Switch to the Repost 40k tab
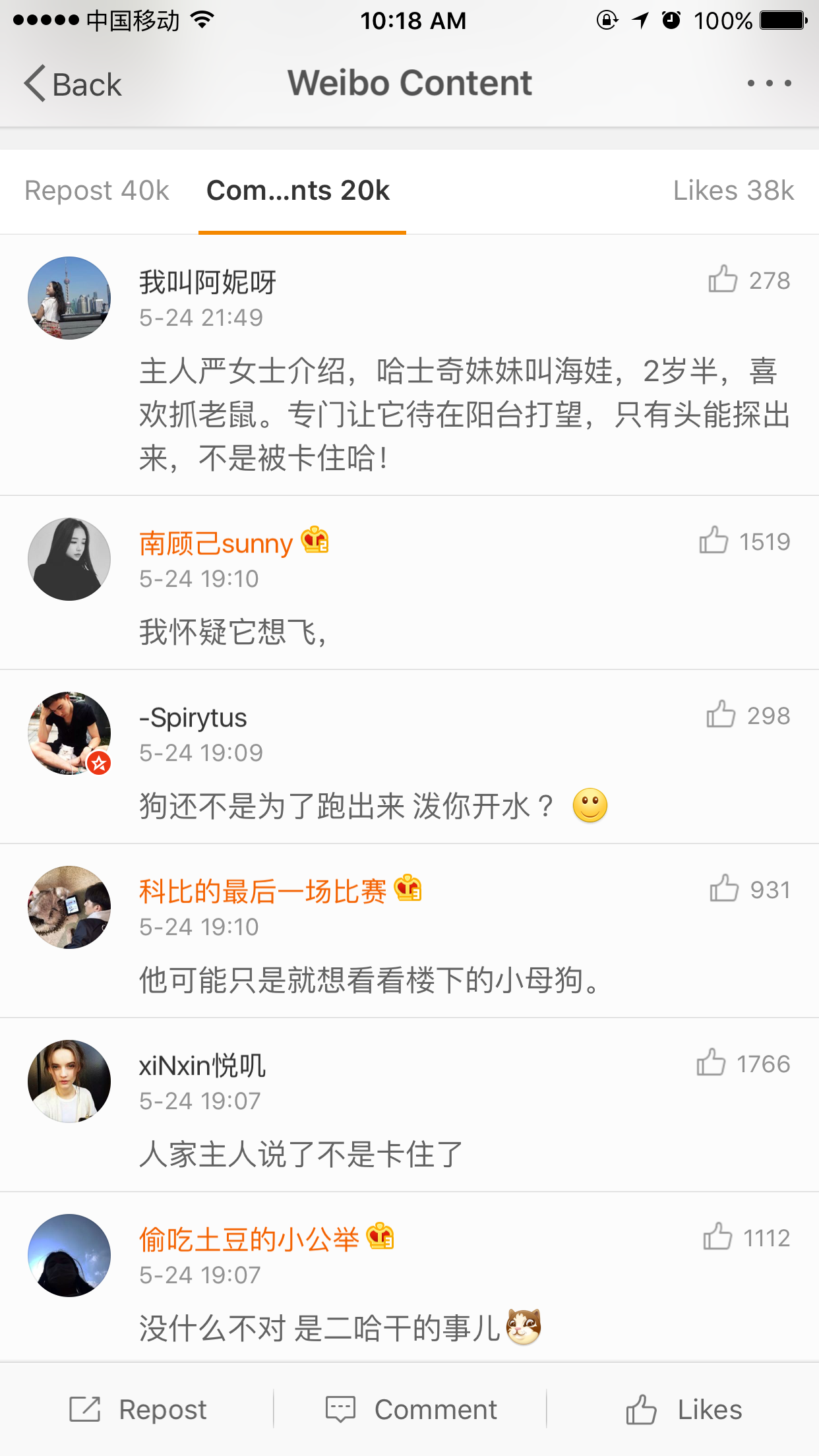The image size is (819, 1456). coord(97,191)
